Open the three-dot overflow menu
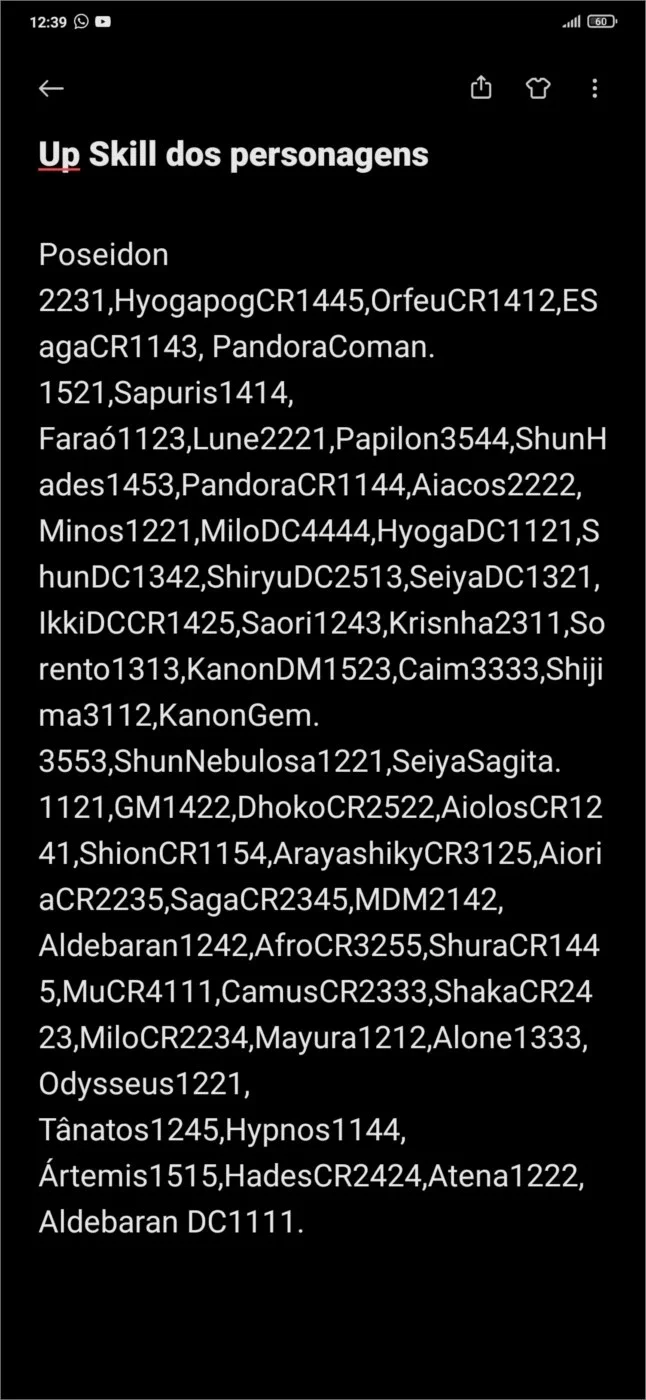Viewport: 646px width, 1400px height. [x=594, y=88]
